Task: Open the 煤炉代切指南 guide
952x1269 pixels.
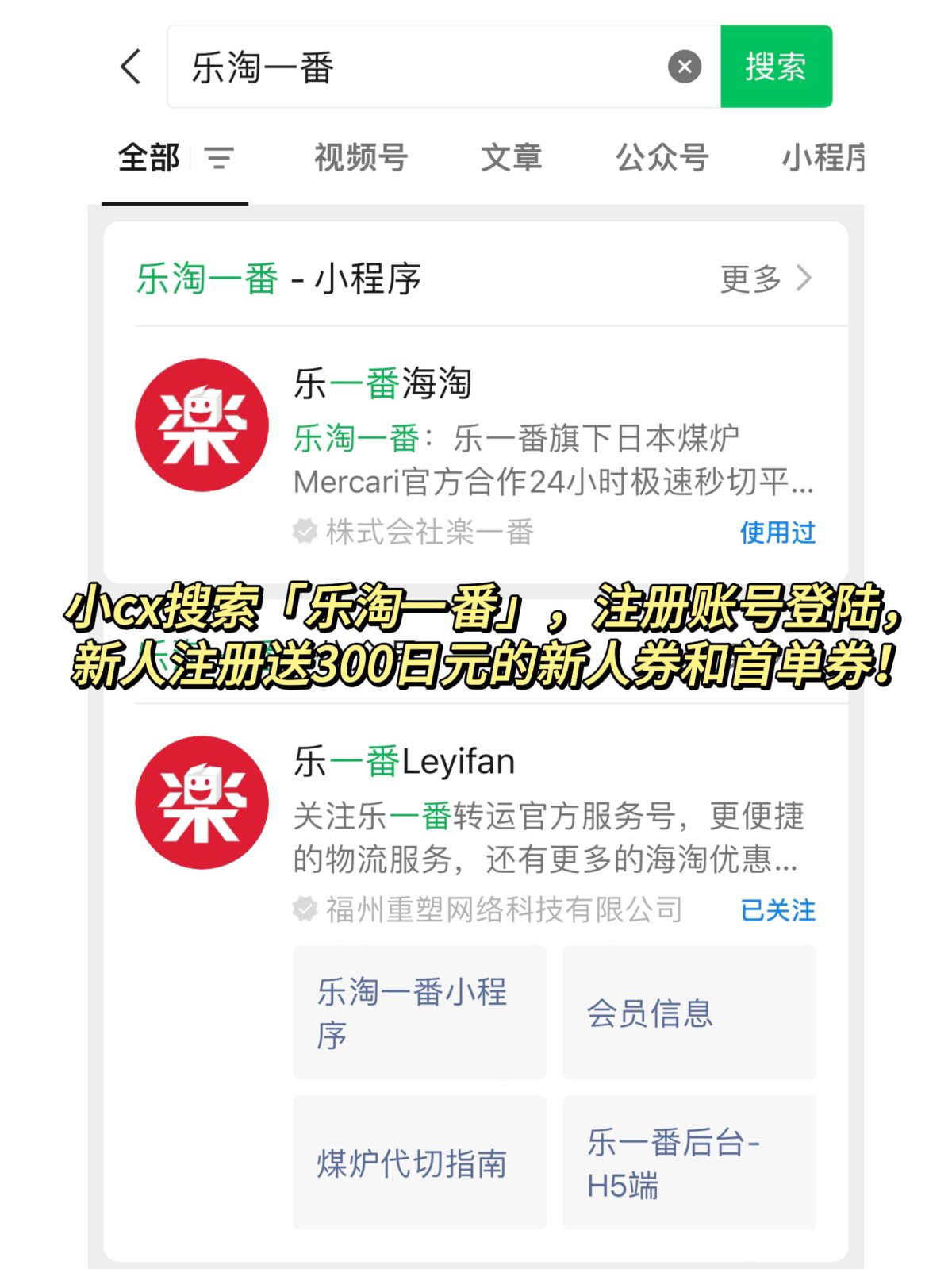Action: point(419,1161)
